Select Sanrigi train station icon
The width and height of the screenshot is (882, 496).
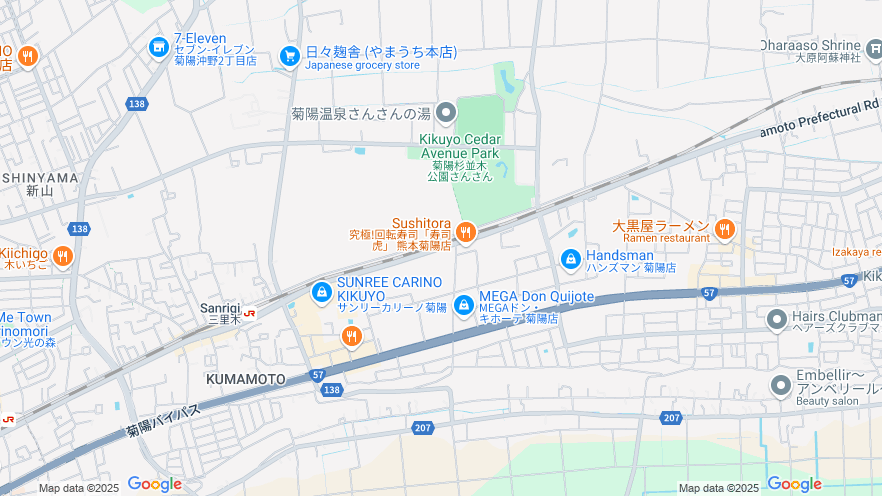click(248, 313)
